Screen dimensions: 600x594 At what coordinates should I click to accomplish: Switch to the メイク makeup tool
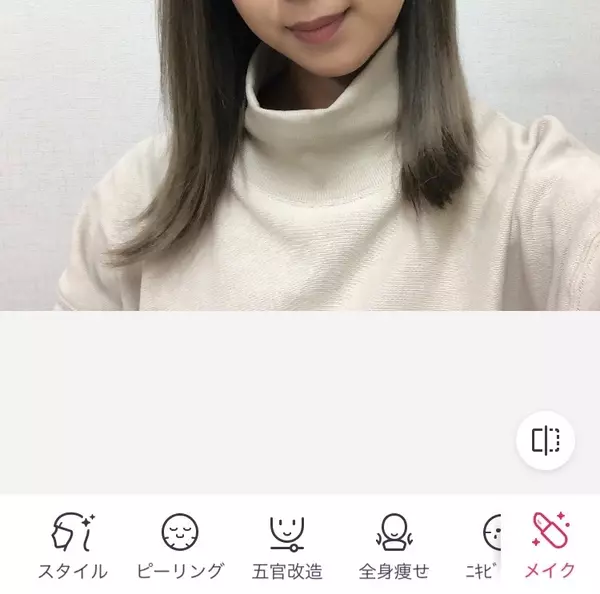point(551,546)
